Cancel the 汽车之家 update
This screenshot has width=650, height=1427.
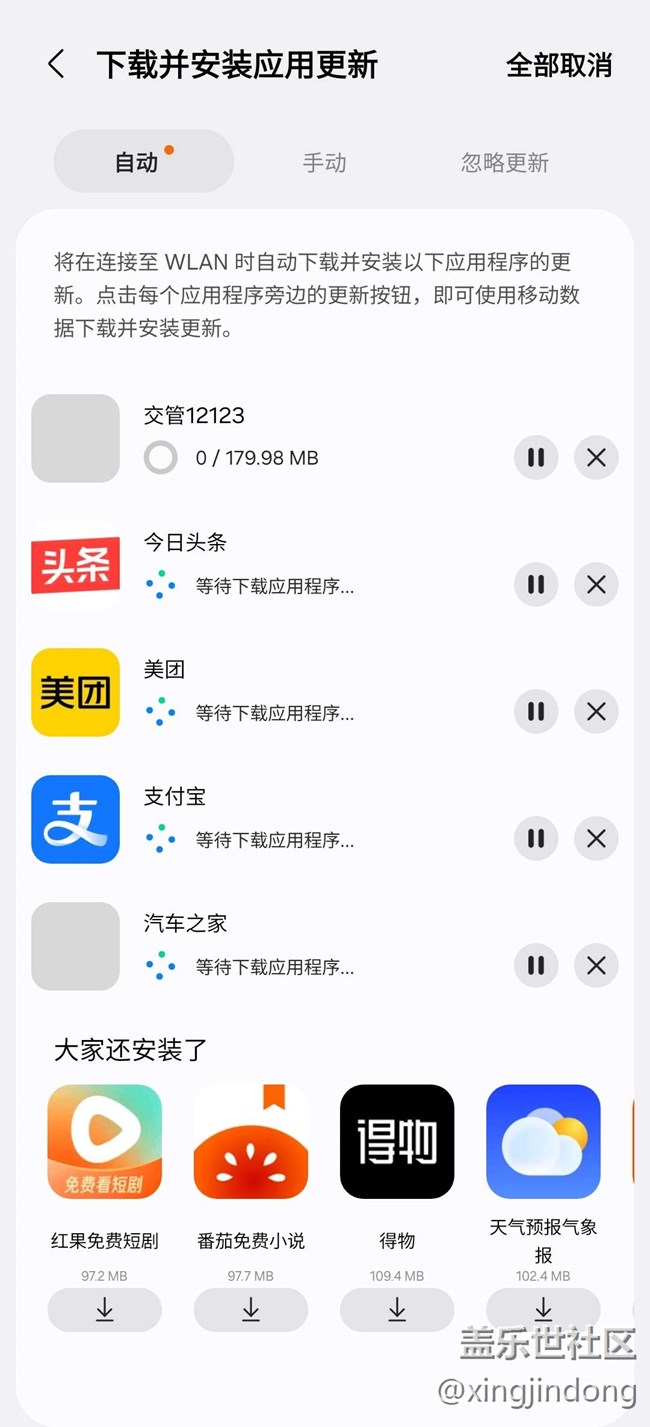click(596, 966)
